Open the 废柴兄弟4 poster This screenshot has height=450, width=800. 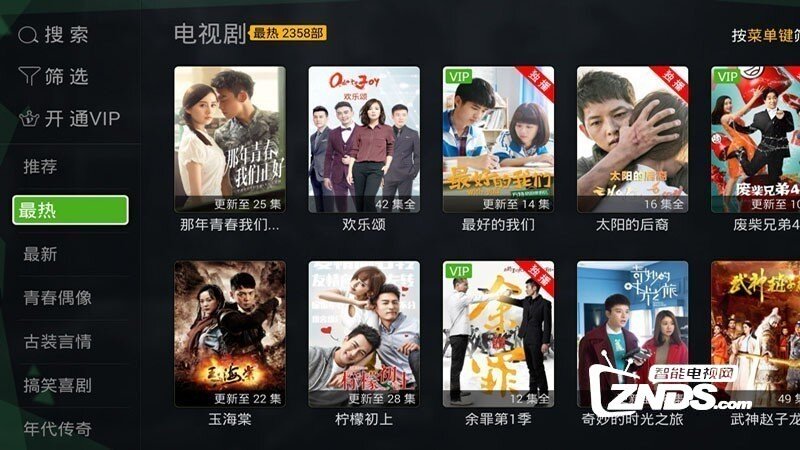[x=755, y=139]
